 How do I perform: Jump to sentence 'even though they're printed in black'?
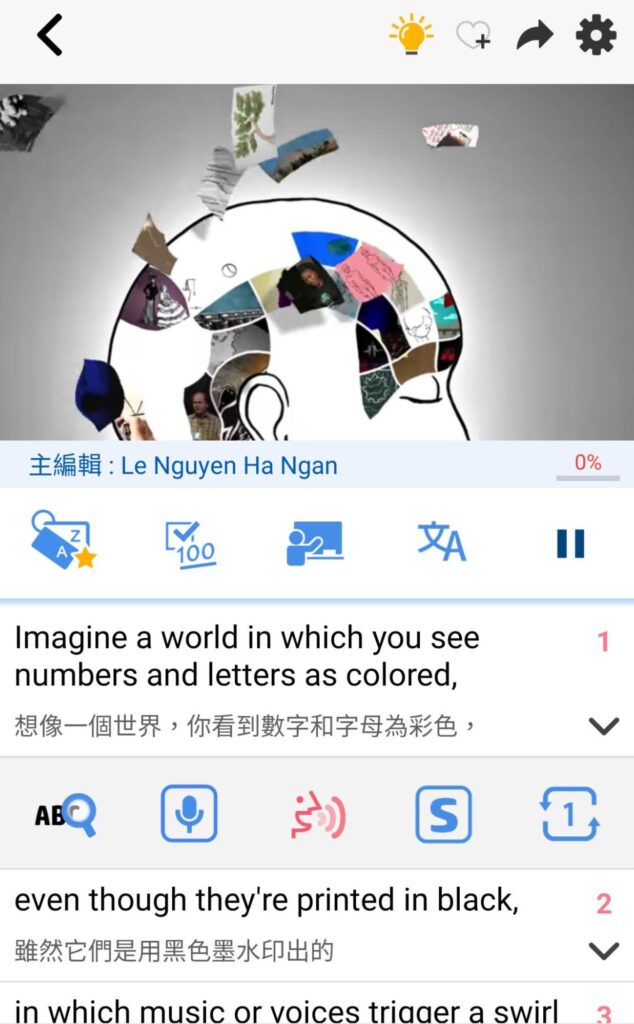[x=266, y=901]
